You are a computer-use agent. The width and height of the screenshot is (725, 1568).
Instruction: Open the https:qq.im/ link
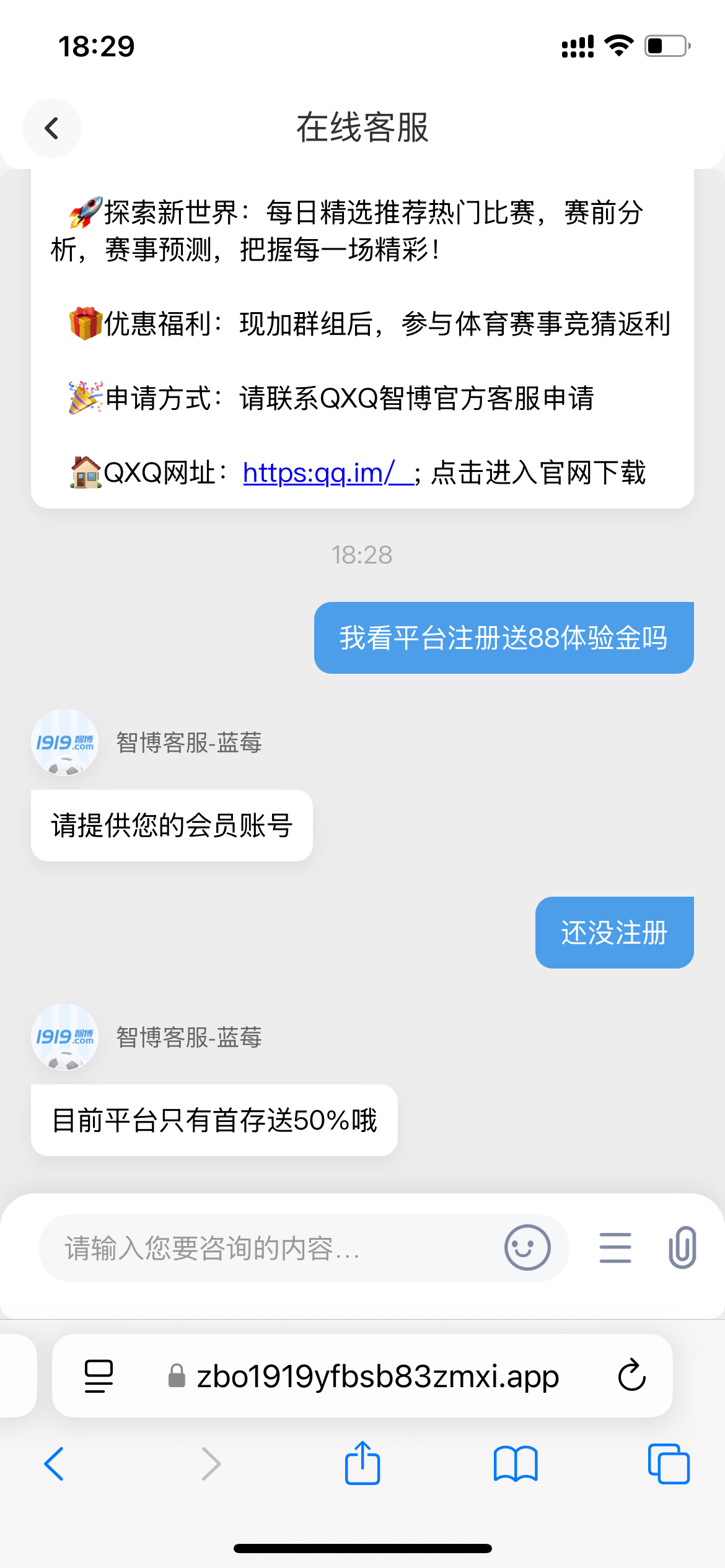pos(327,473)
